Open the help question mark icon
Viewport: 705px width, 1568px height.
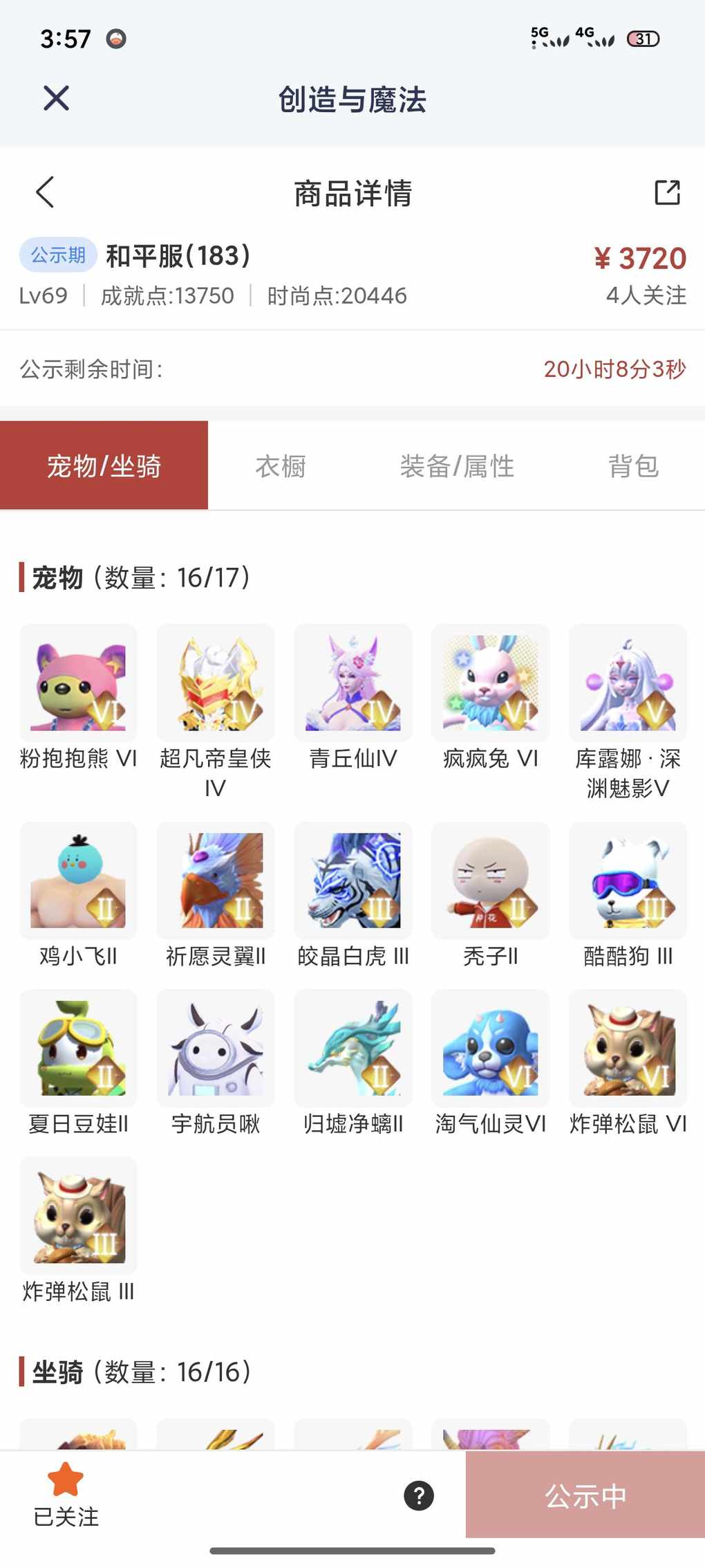click(419, 1495)
